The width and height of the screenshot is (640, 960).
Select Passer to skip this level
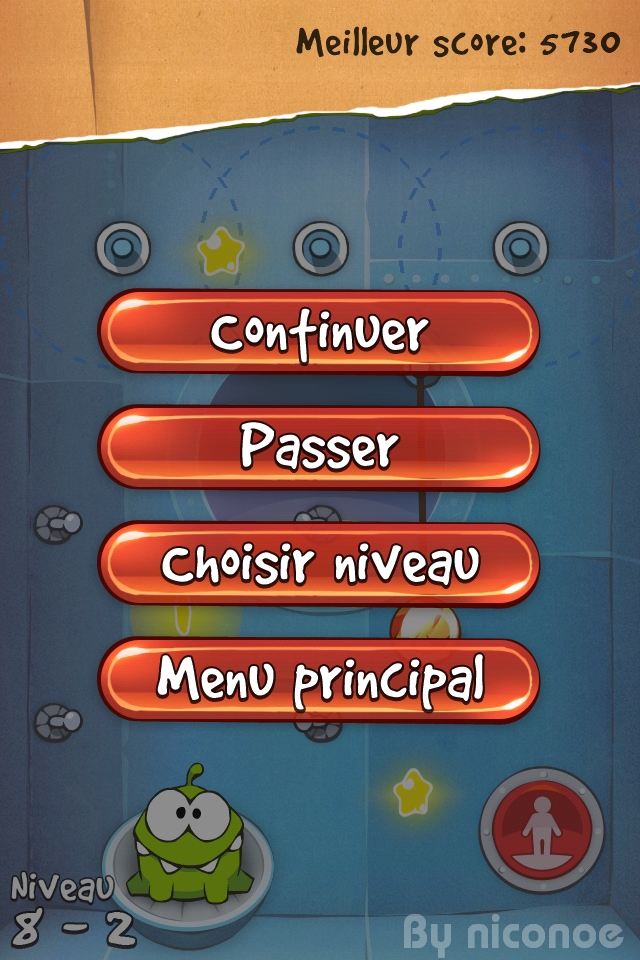(319, 448)
